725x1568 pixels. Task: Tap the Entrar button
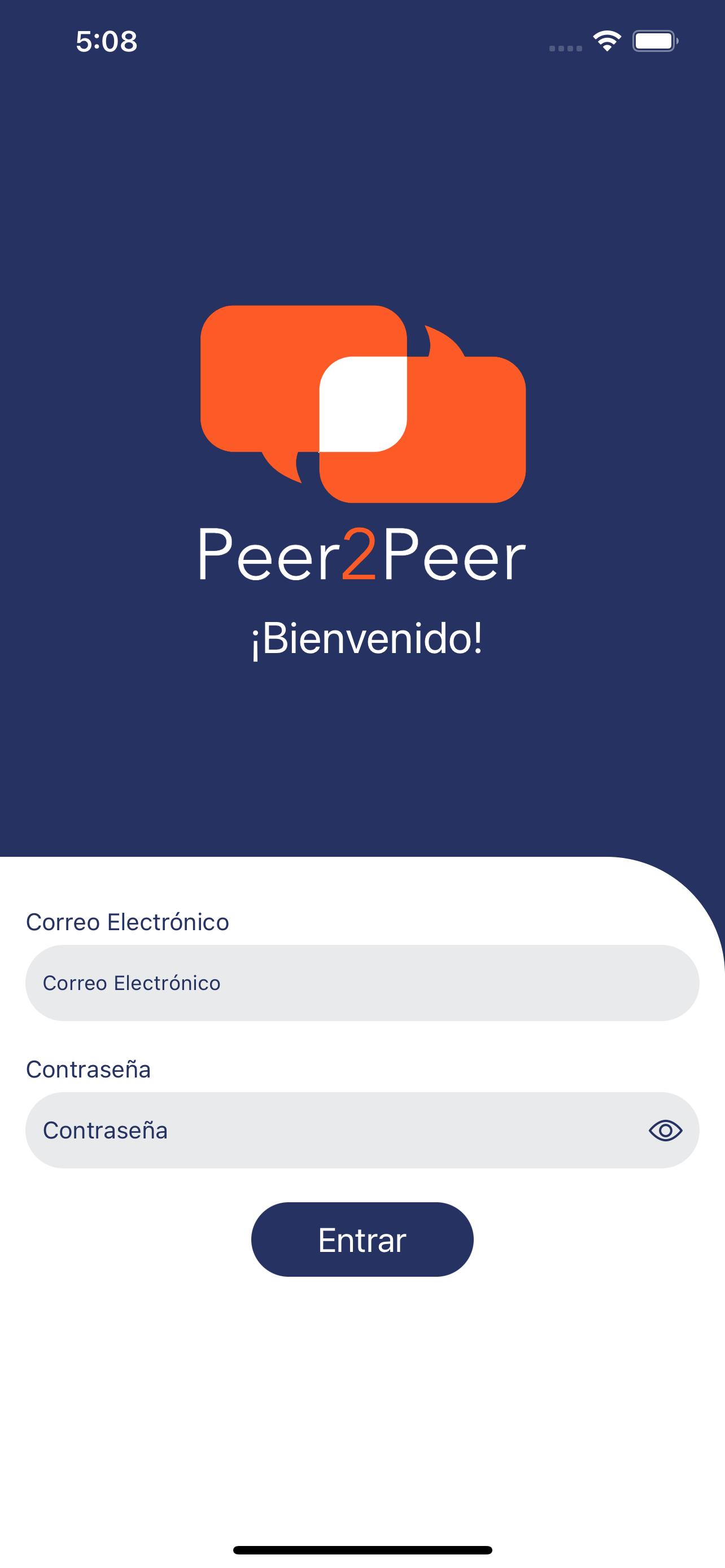click(361, 1239)
